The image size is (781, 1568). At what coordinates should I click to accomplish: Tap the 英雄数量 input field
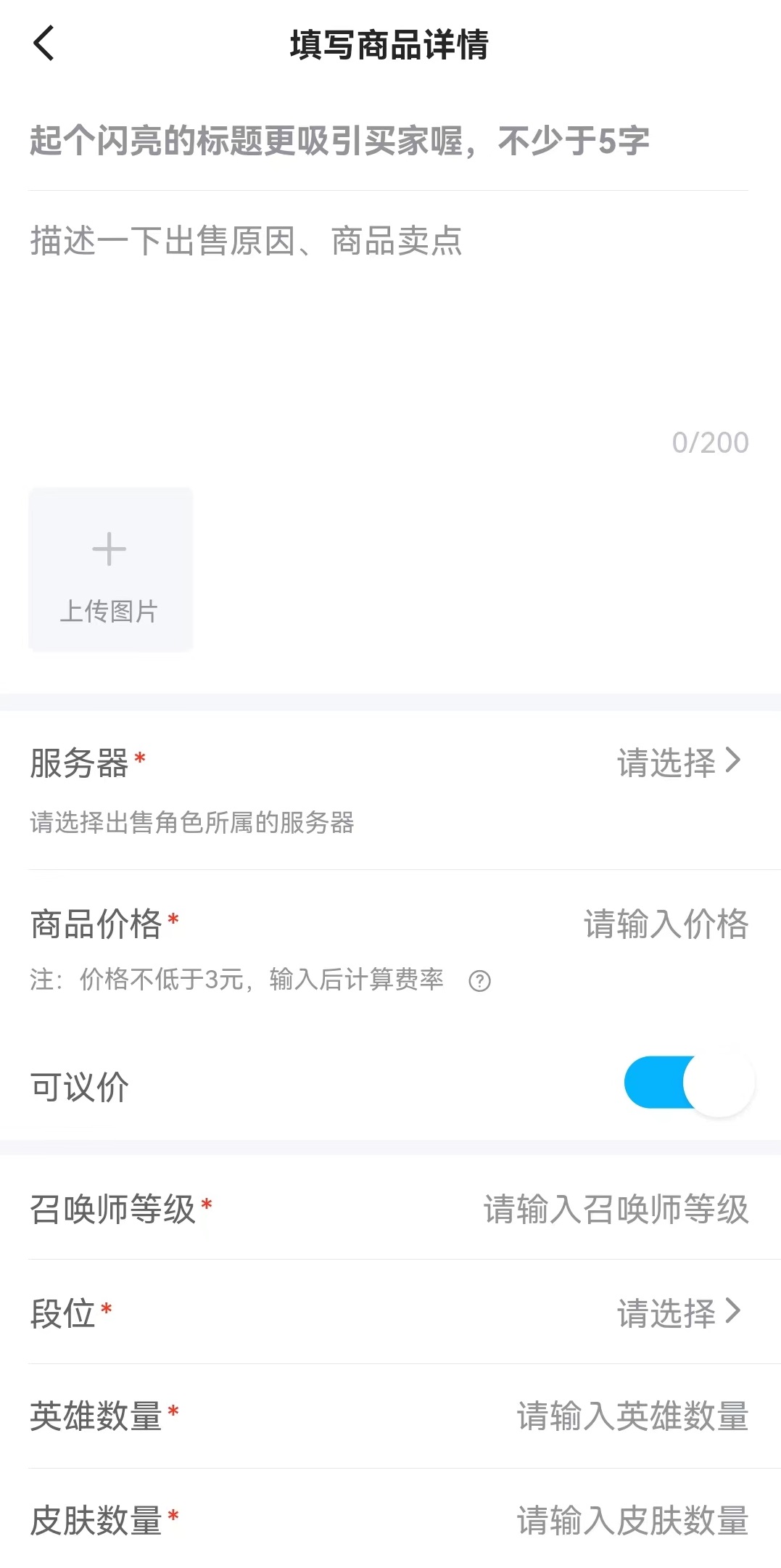point(632,1416)
